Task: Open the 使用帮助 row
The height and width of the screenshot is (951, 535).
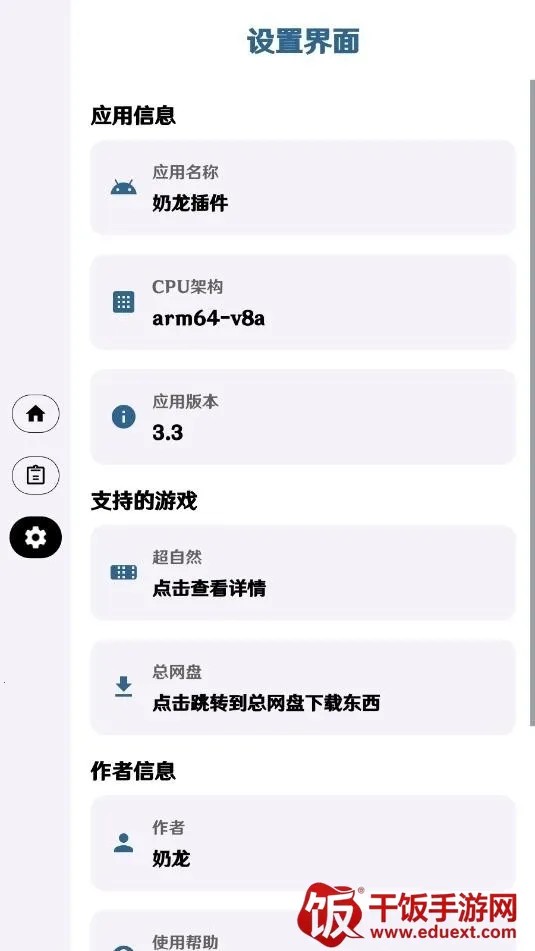Action: coord(303,930)
